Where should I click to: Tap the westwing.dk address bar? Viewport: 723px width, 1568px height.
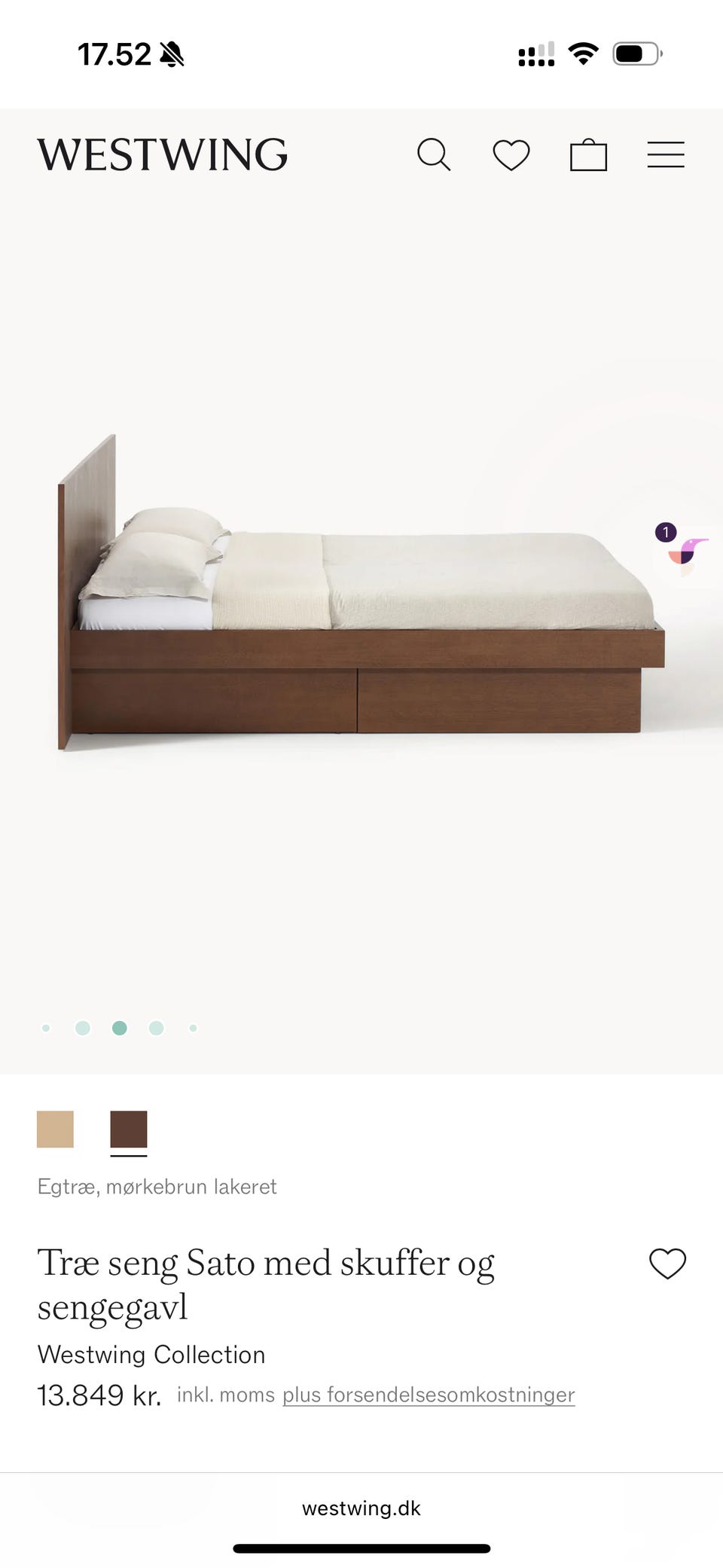[361, 1508]
